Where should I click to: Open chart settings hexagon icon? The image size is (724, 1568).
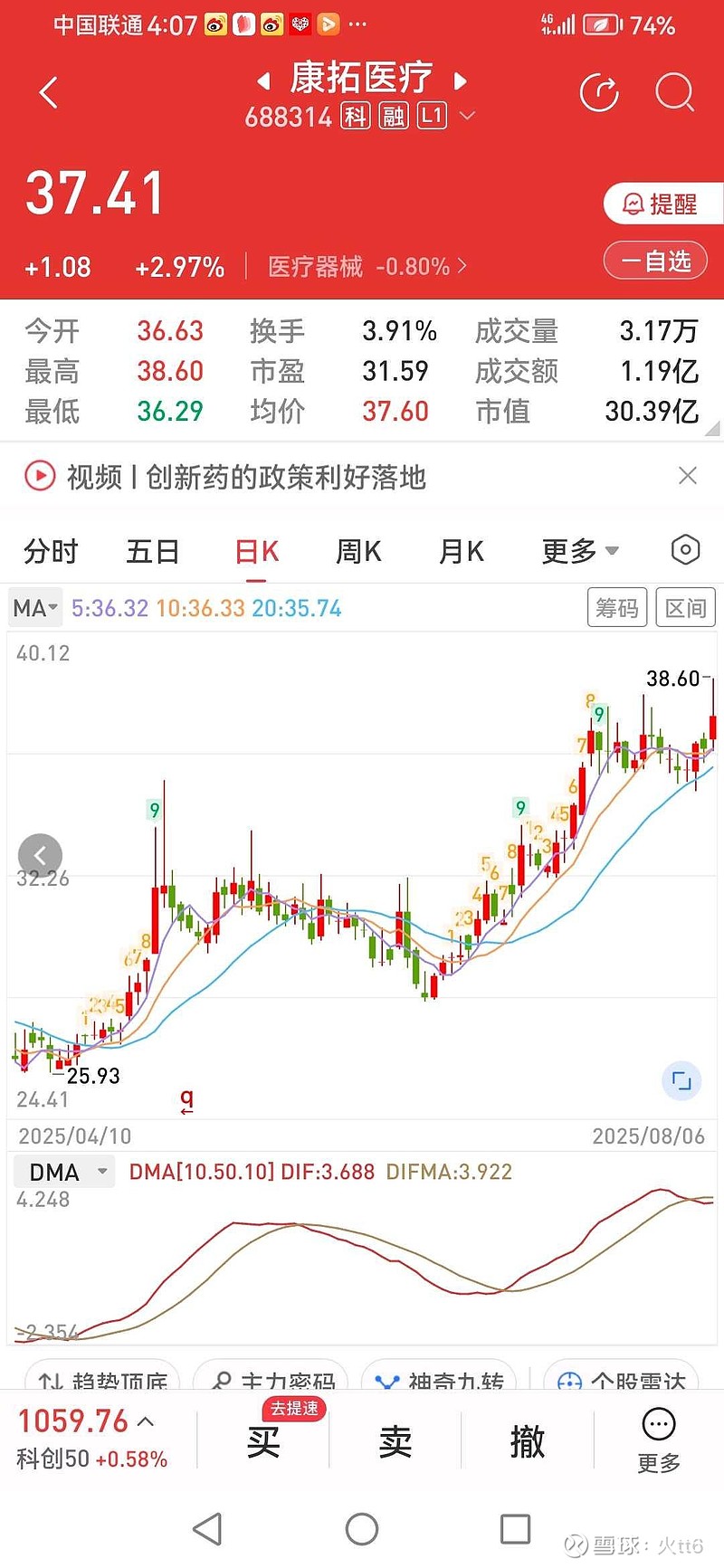685,550
